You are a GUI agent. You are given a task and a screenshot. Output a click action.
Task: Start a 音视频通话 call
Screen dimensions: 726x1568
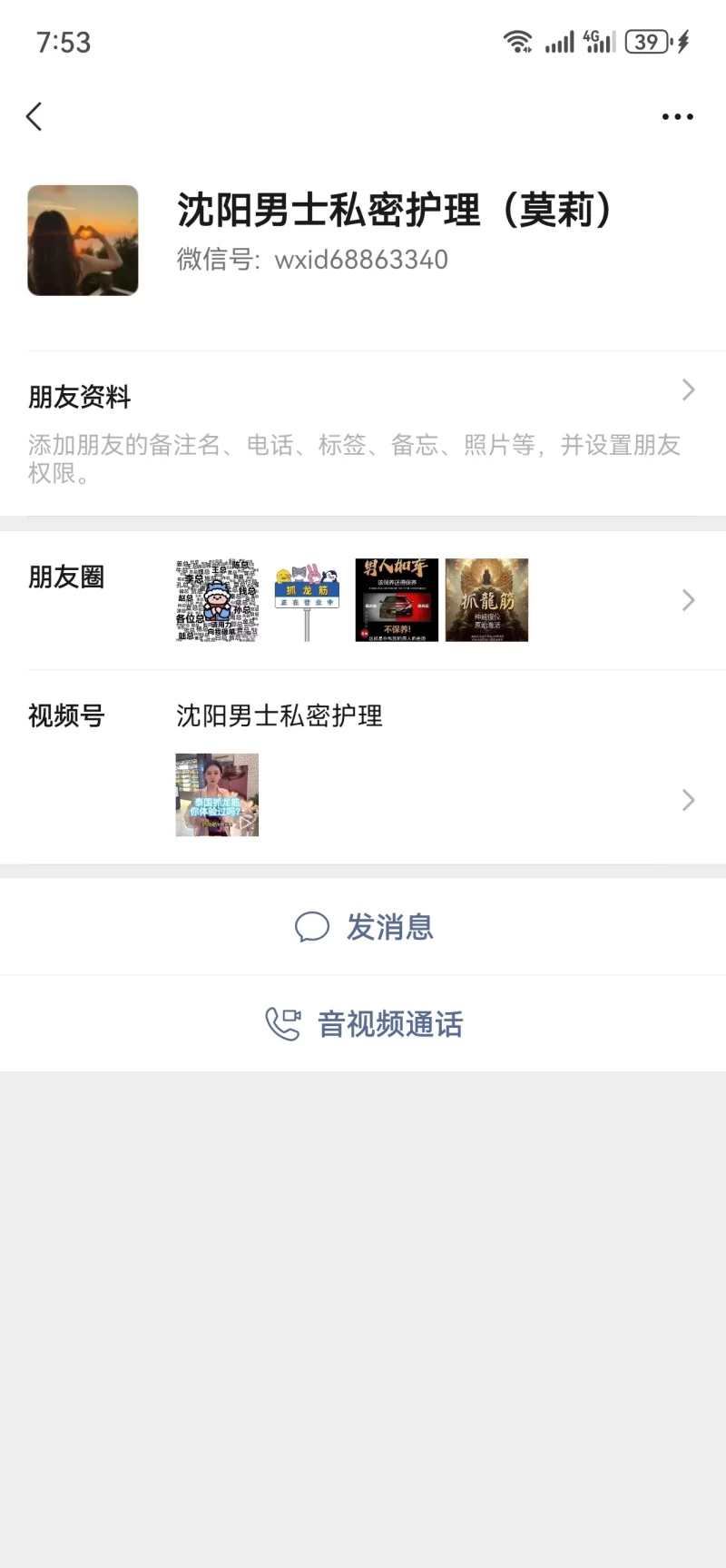click(364, 1024)
